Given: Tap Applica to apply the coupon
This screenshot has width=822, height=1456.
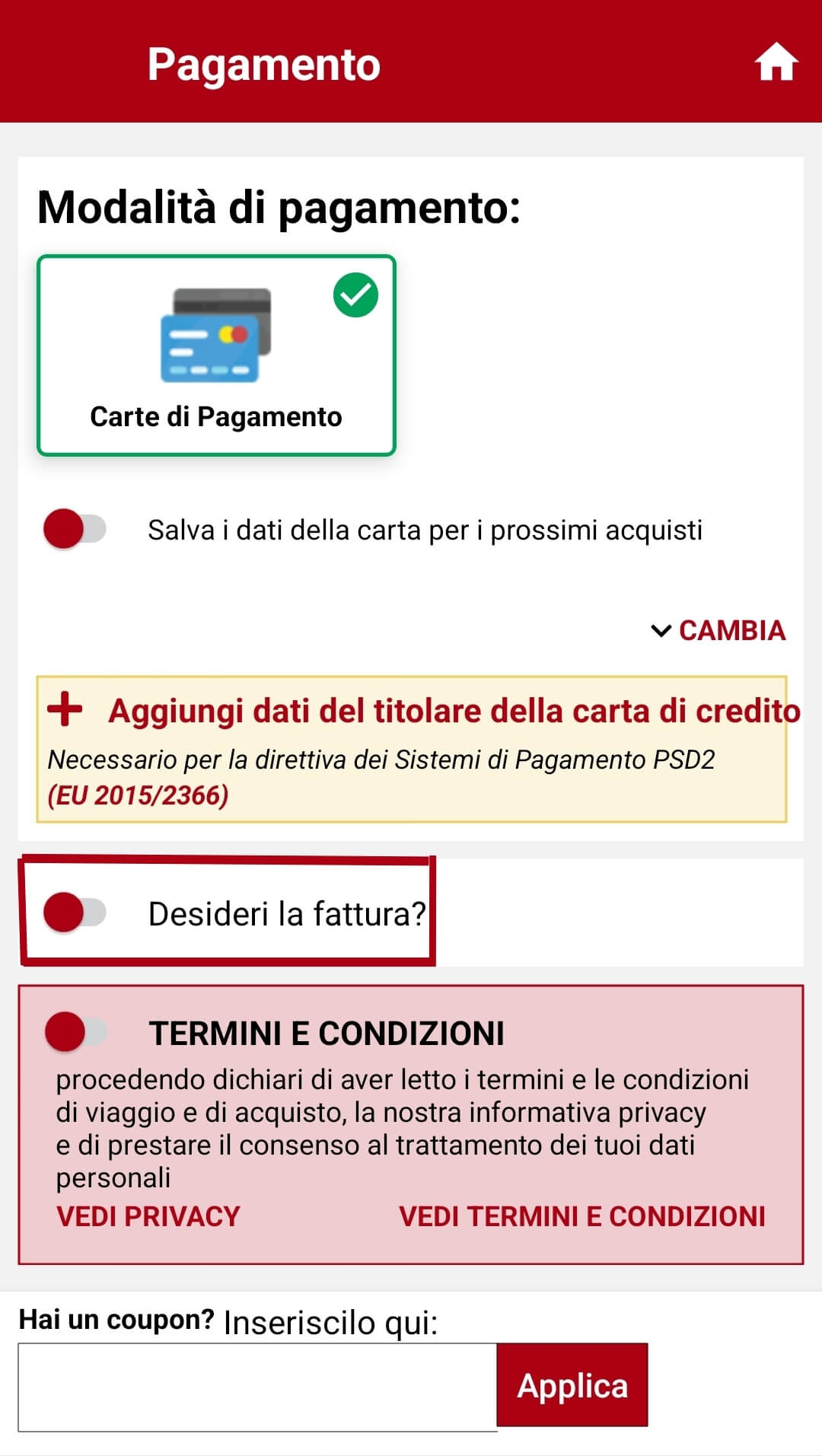Looking at the screenshot, I should tap(572, 1385).
